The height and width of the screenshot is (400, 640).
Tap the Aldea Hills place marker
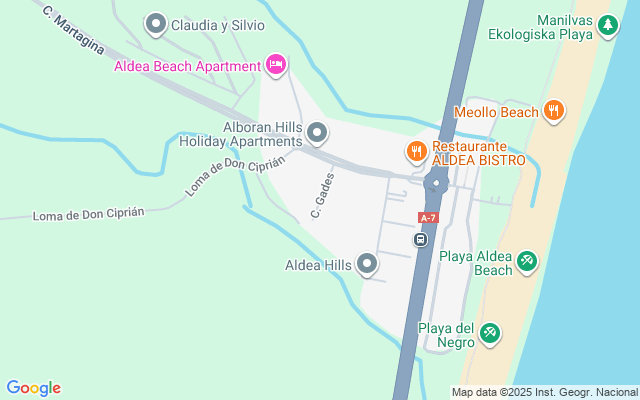pos(367,264)
